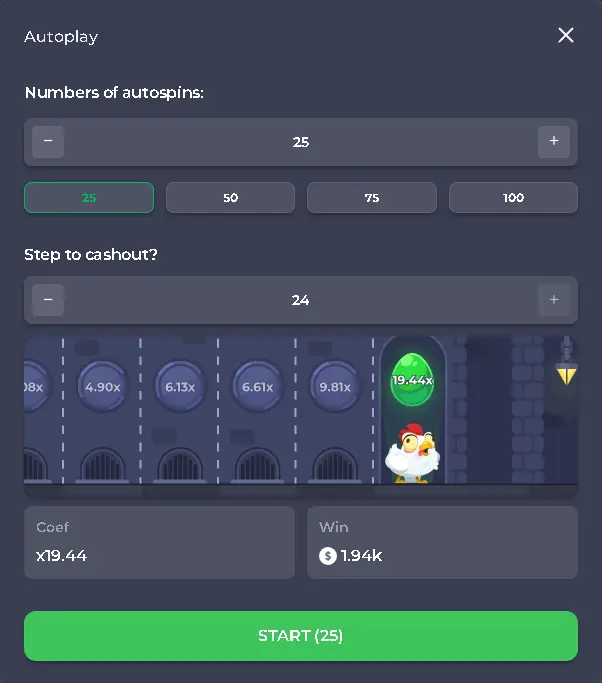602x683 pixels.
Task: Increase the number of autospins
Action: pyautogui.click(x=554, y=142)
